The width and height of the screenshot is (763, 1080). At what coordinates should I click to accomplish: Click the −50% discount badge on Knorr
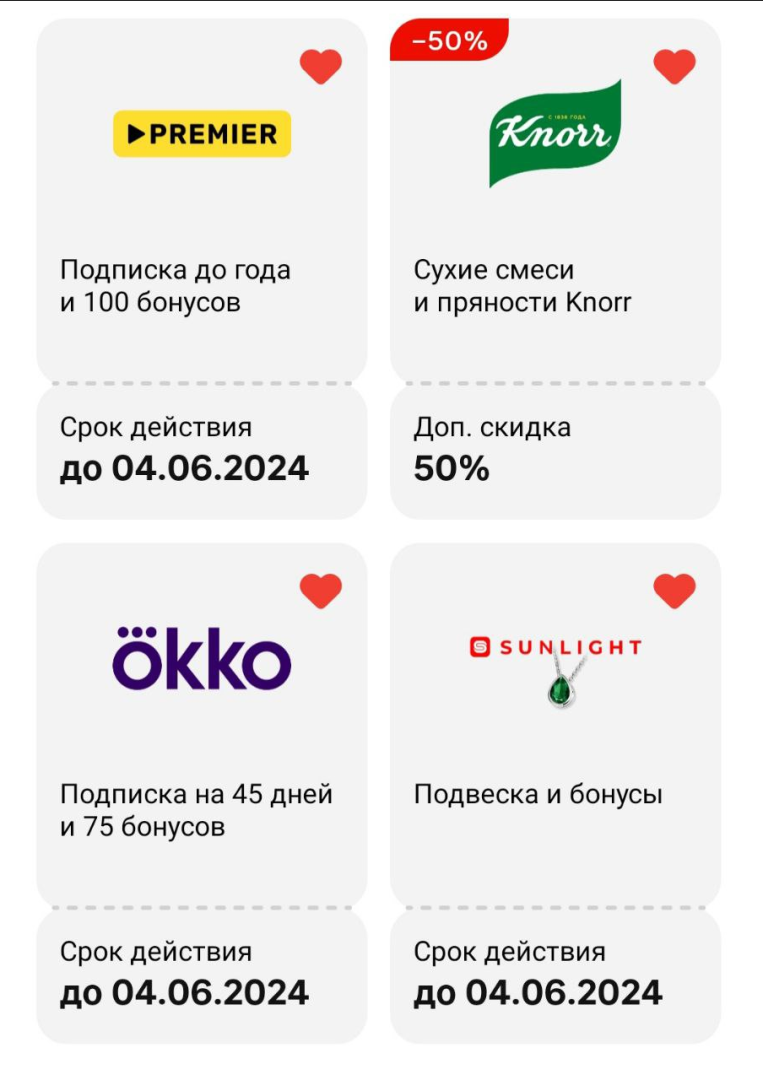coord(449,40)
